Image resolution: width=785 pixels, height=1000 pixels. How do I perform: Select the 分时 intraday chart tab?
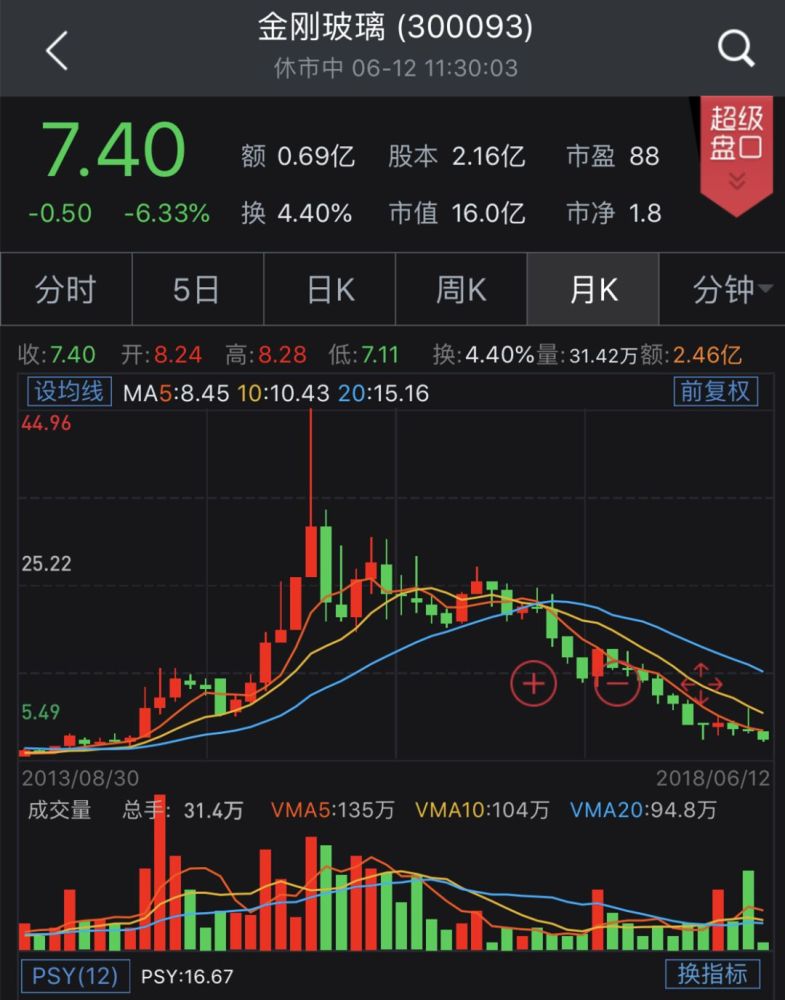click(x=65, y=288)
